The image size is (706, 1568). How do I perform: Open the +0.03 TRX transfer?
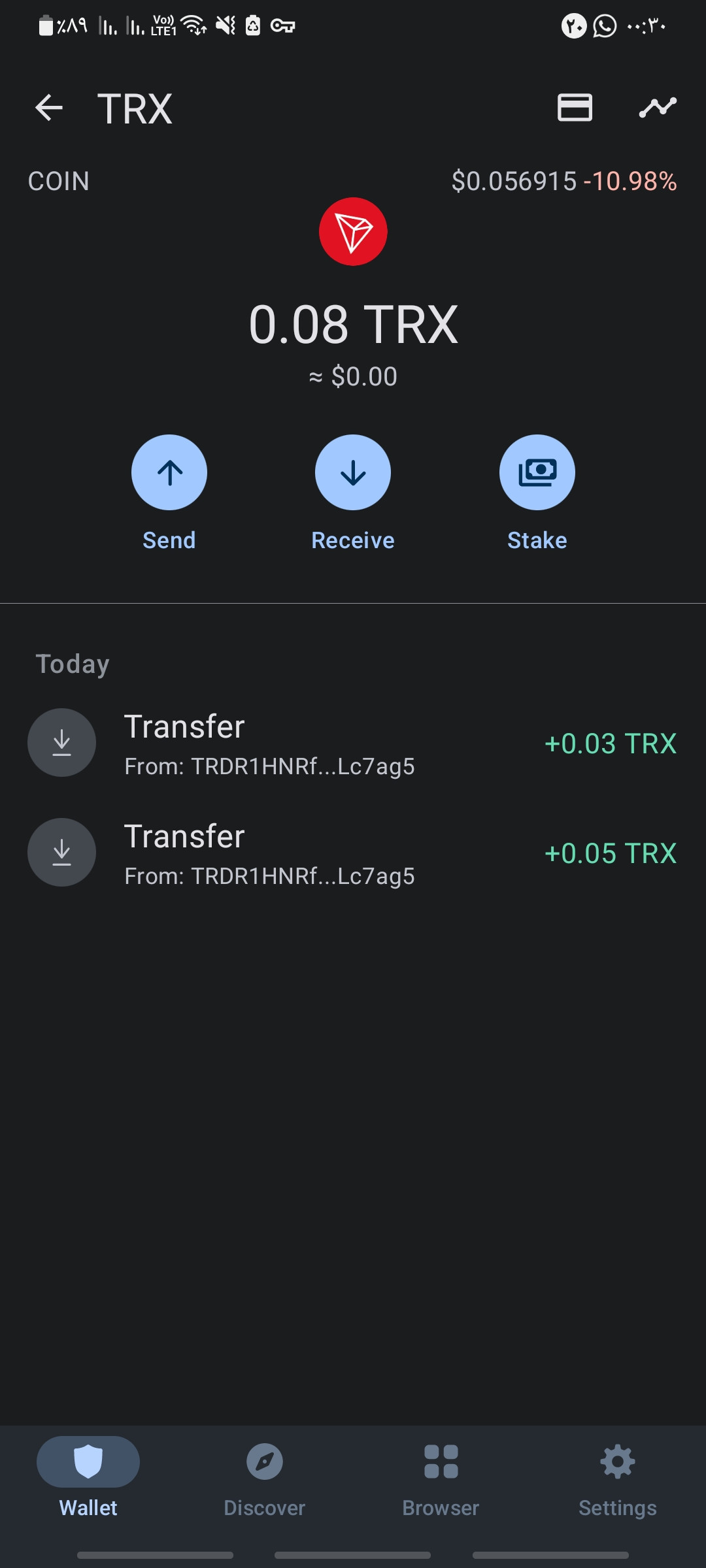pyautogui.click(x=353, y=743)
